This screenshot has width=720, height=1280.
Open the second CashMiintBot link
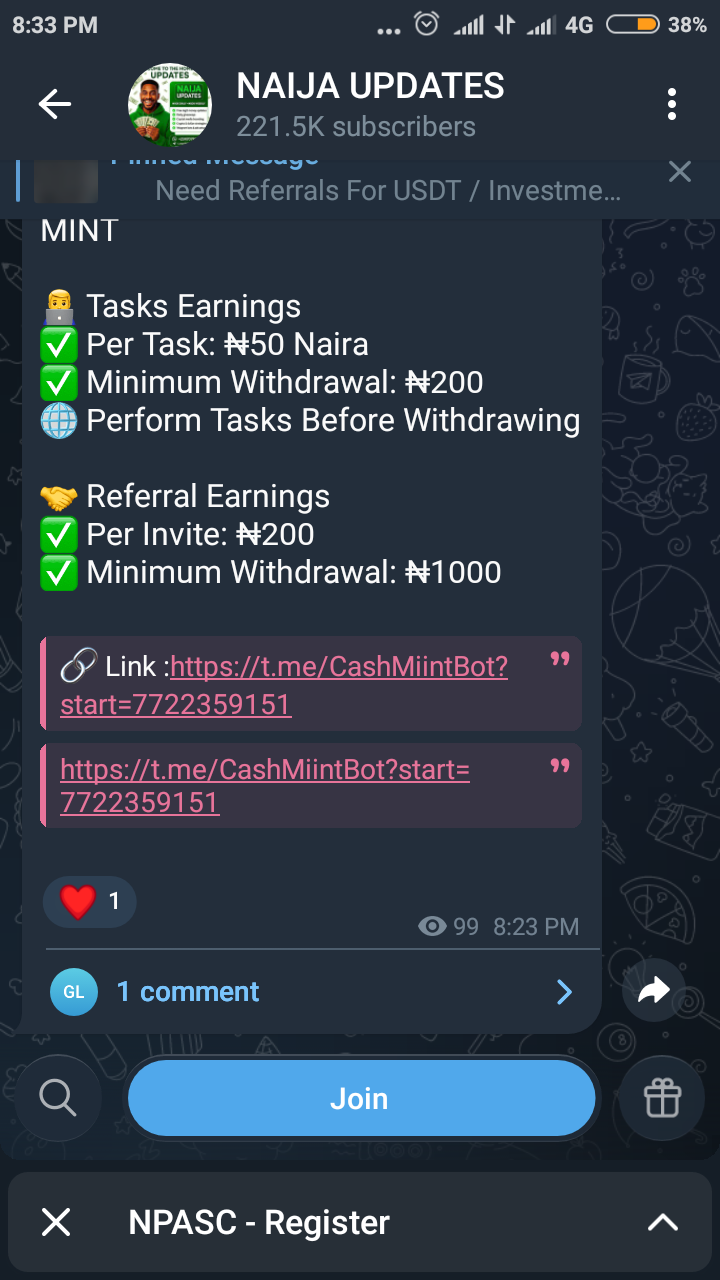tap(264, 786)
